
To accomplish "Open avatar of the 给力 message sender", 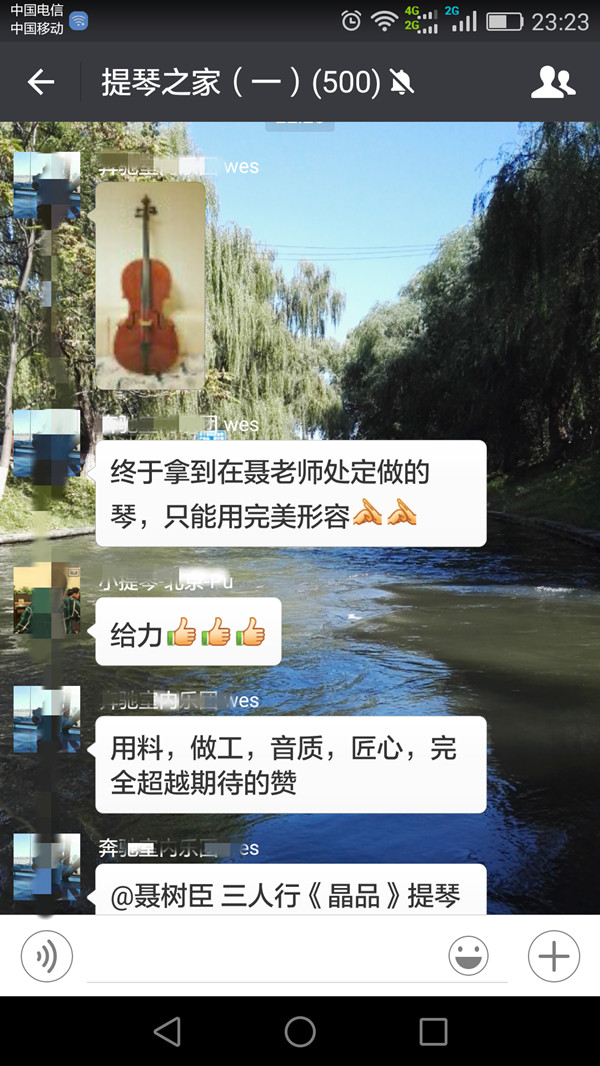I will point(47,598).
